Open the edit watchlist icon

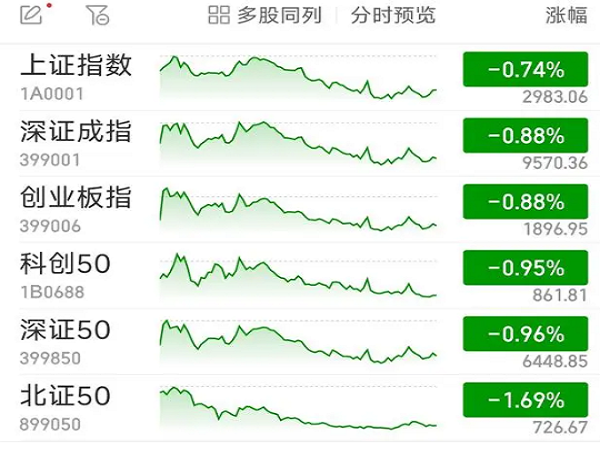click(32, 15)
